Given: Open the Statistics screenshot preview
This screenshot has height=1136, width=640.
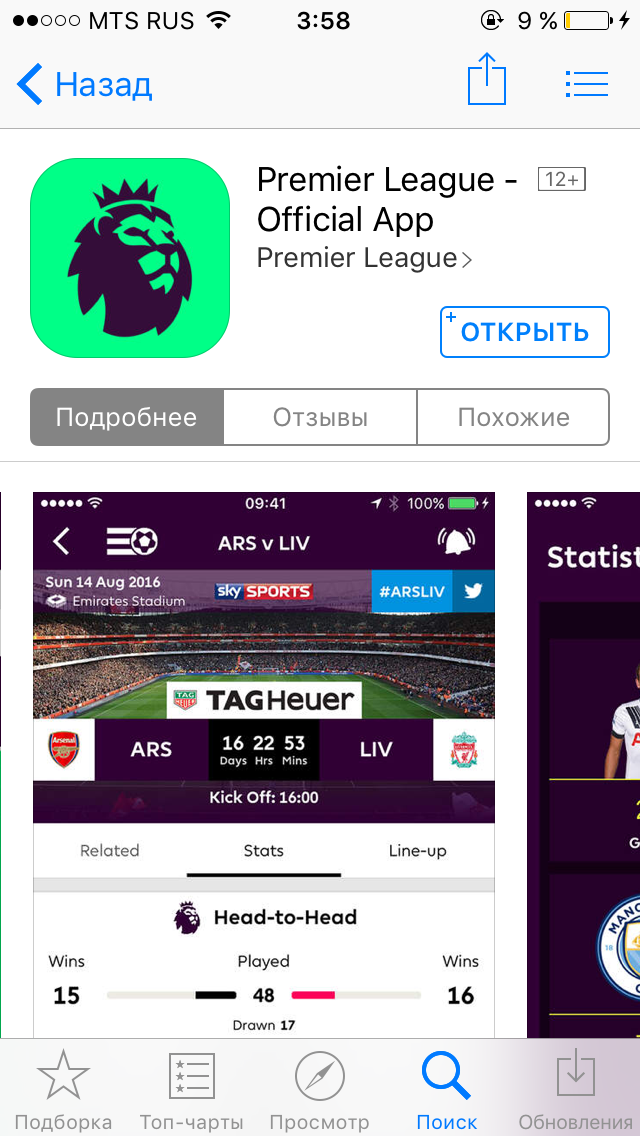Looking at the screenshot, I should 583,764.
